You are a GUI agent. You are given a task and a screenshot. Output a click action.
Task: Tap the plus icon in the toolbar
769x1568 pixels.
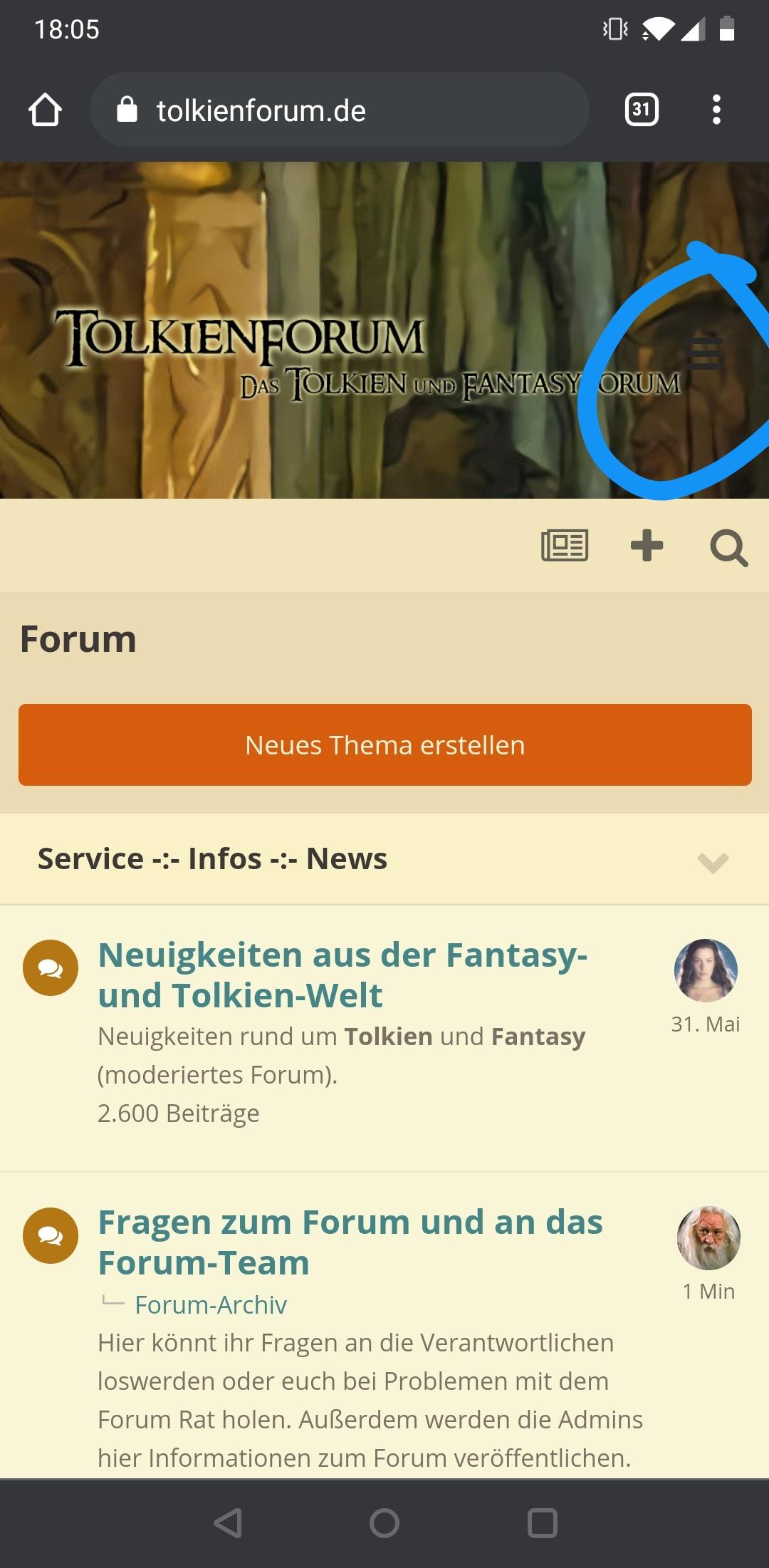click(x=647, y=546)
